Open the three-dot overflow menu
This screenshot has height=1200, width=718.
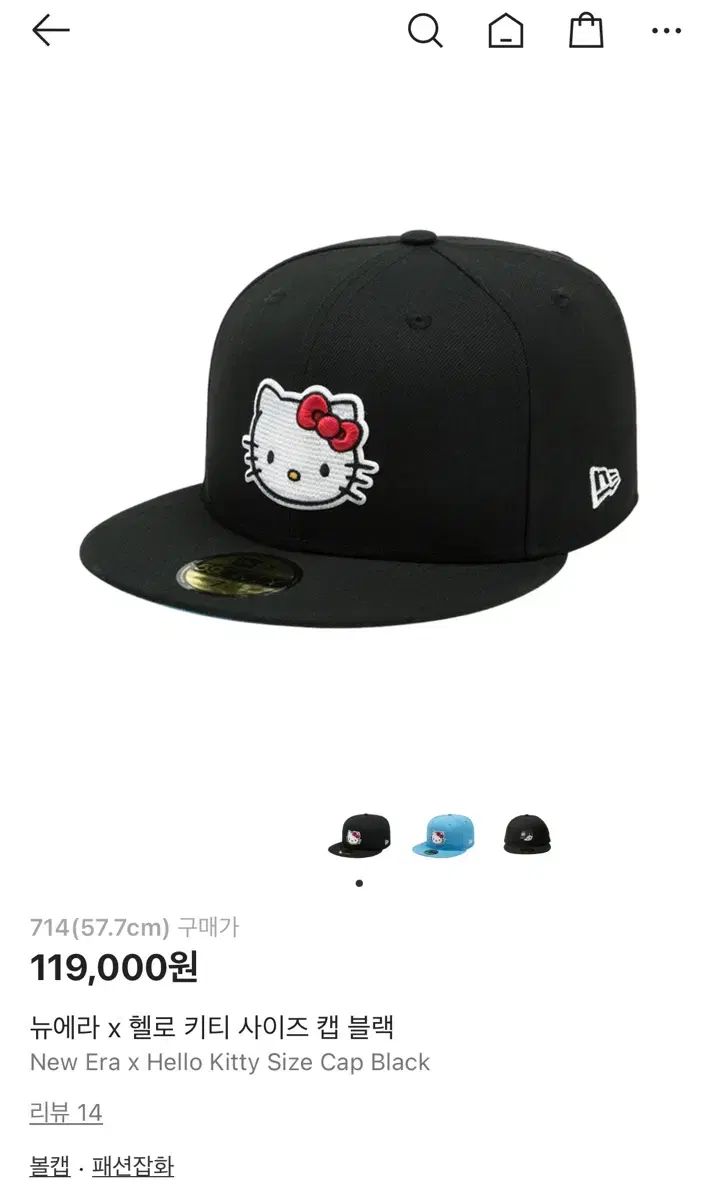click(667, 31)
